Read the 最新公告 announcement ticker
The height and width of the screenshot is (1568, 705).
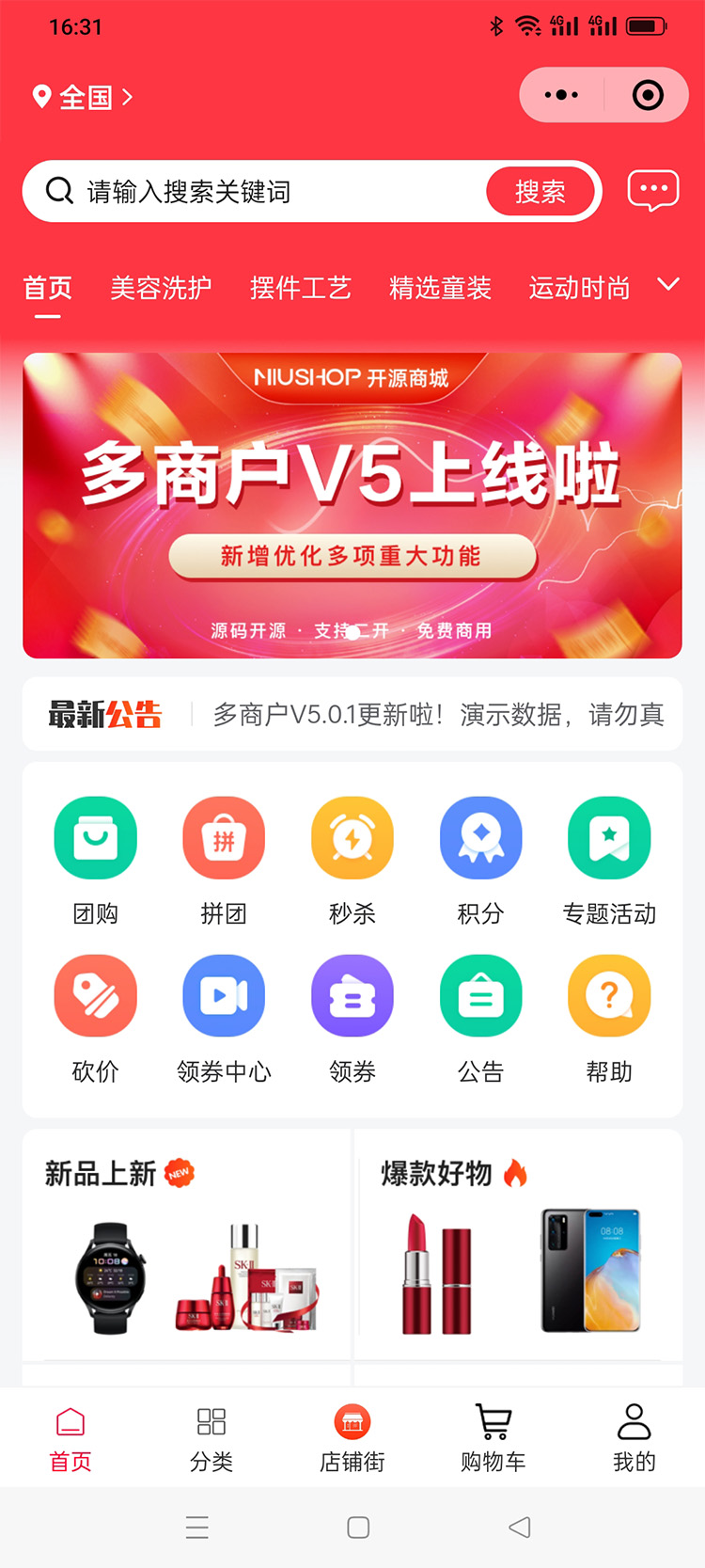[x=437, y=715]
